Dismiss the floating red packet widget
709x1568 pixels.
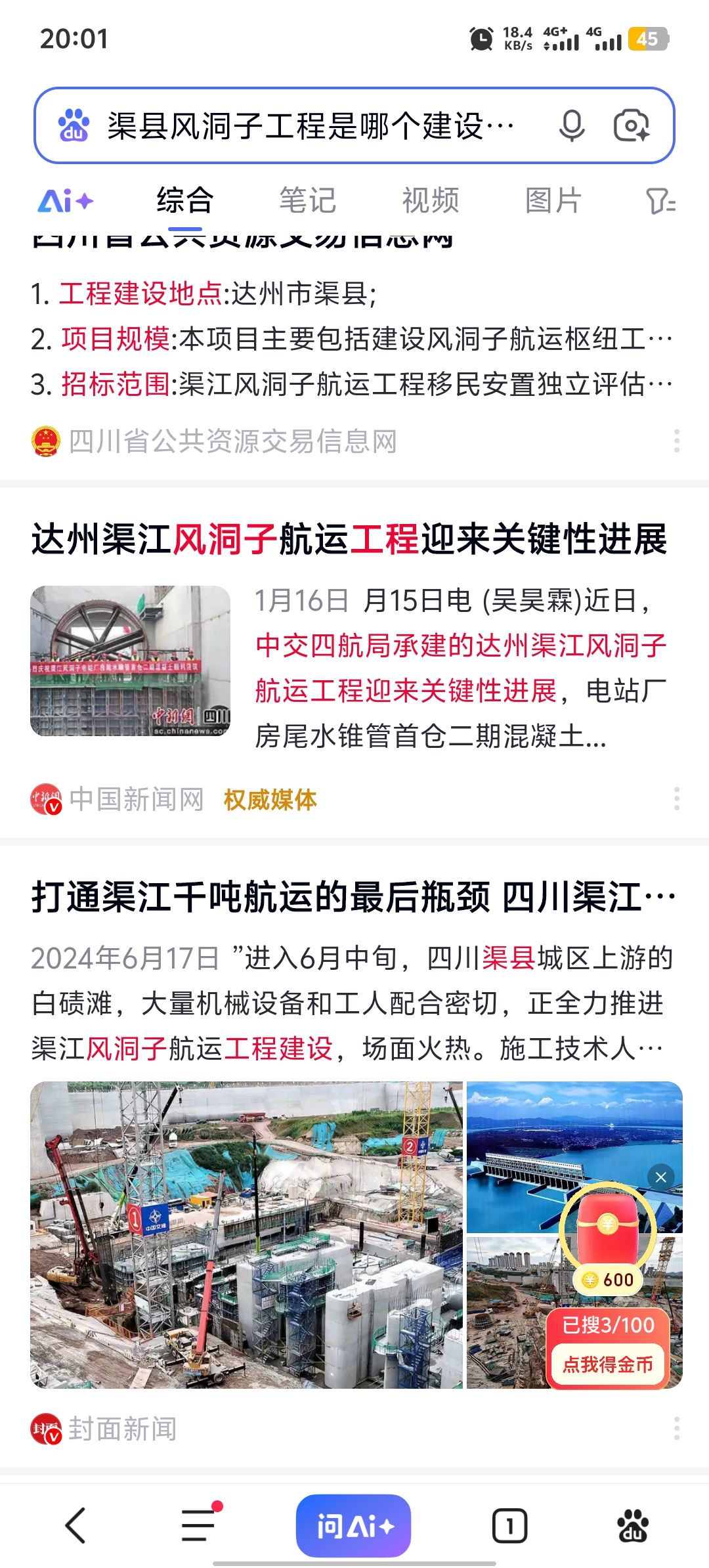point(661,1177)
